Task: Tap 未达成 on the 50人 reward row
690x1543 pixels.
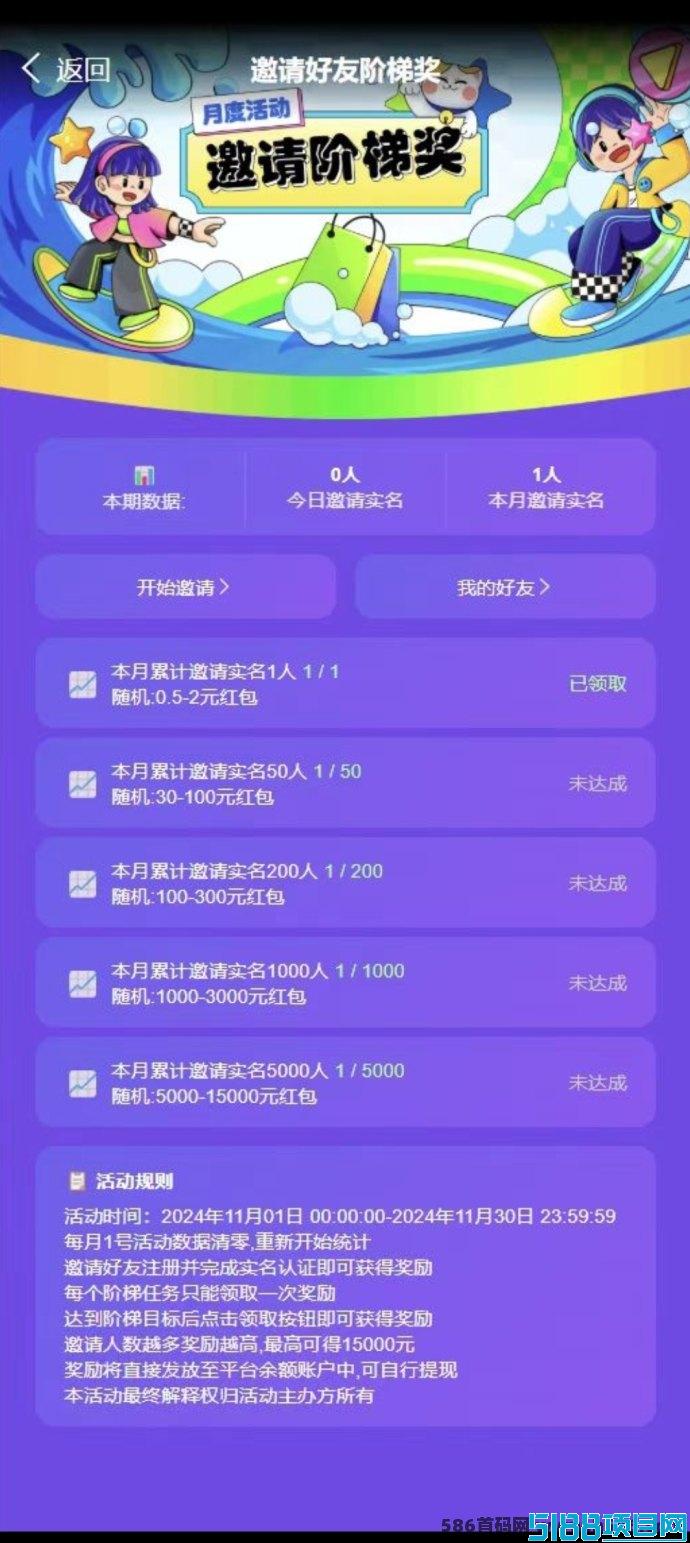Action: (x=598, y=783)
